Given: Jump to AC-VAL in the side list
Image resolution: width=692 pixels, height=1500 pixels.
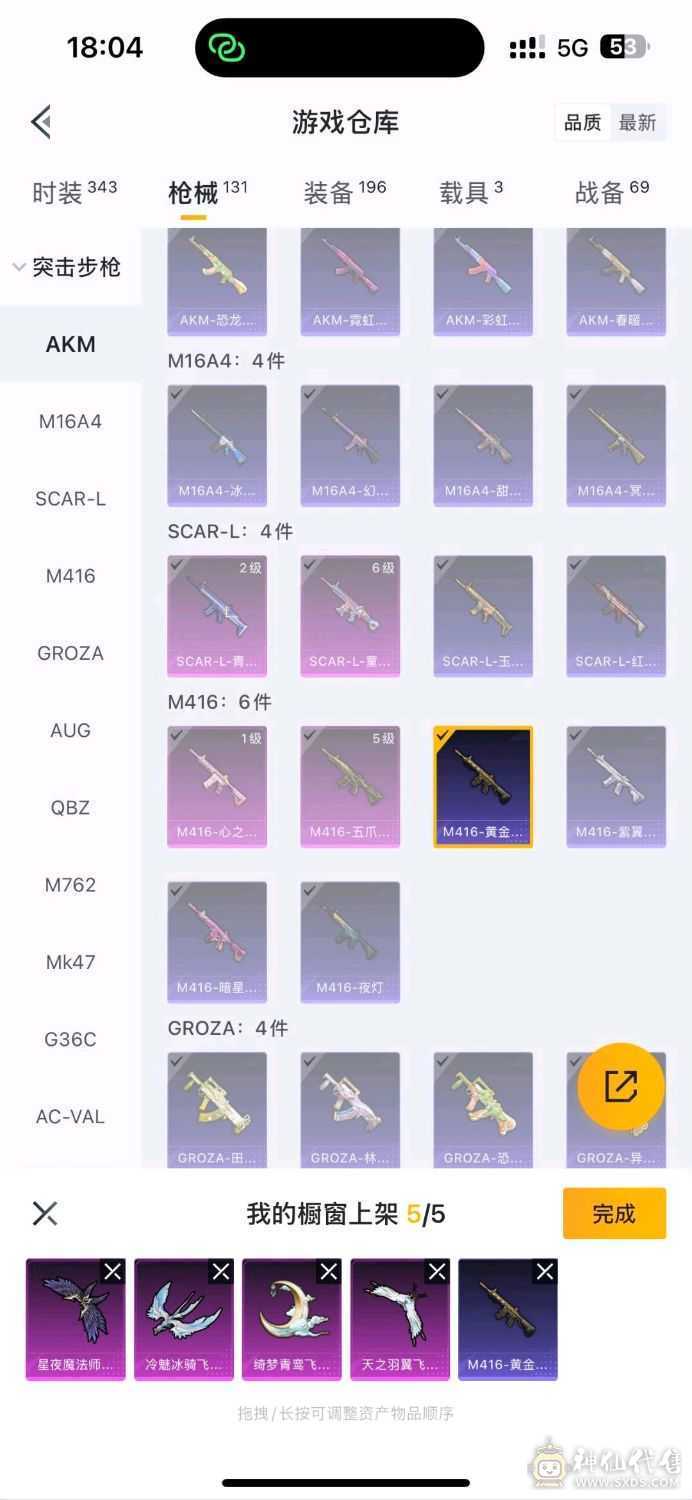Looking at the screenshot, I should pyautogui.click(x=70, y=1117).
